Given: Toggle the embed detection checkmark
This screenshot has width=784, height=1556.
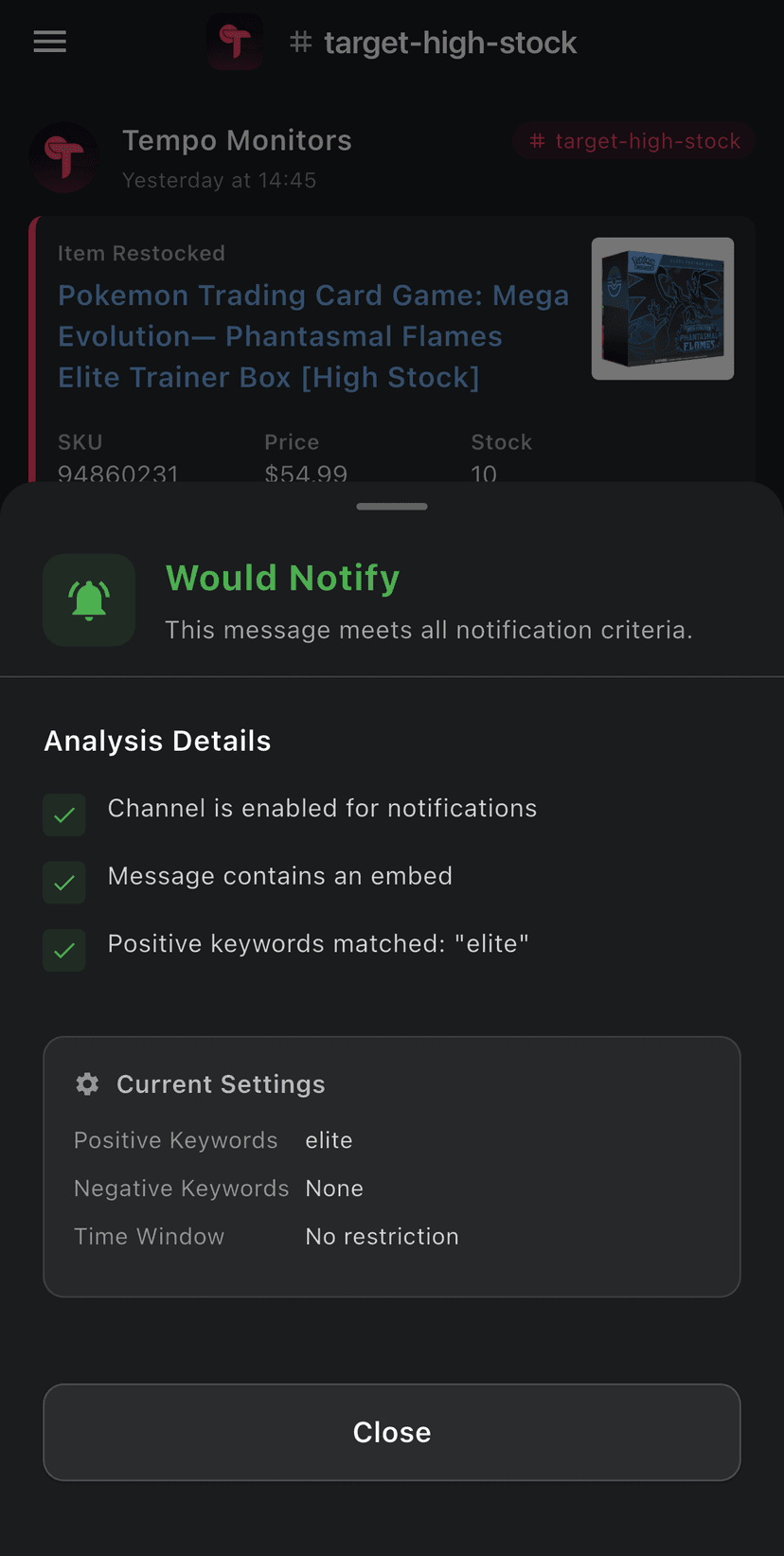Looking at the screenshot, I should point(63,882).
